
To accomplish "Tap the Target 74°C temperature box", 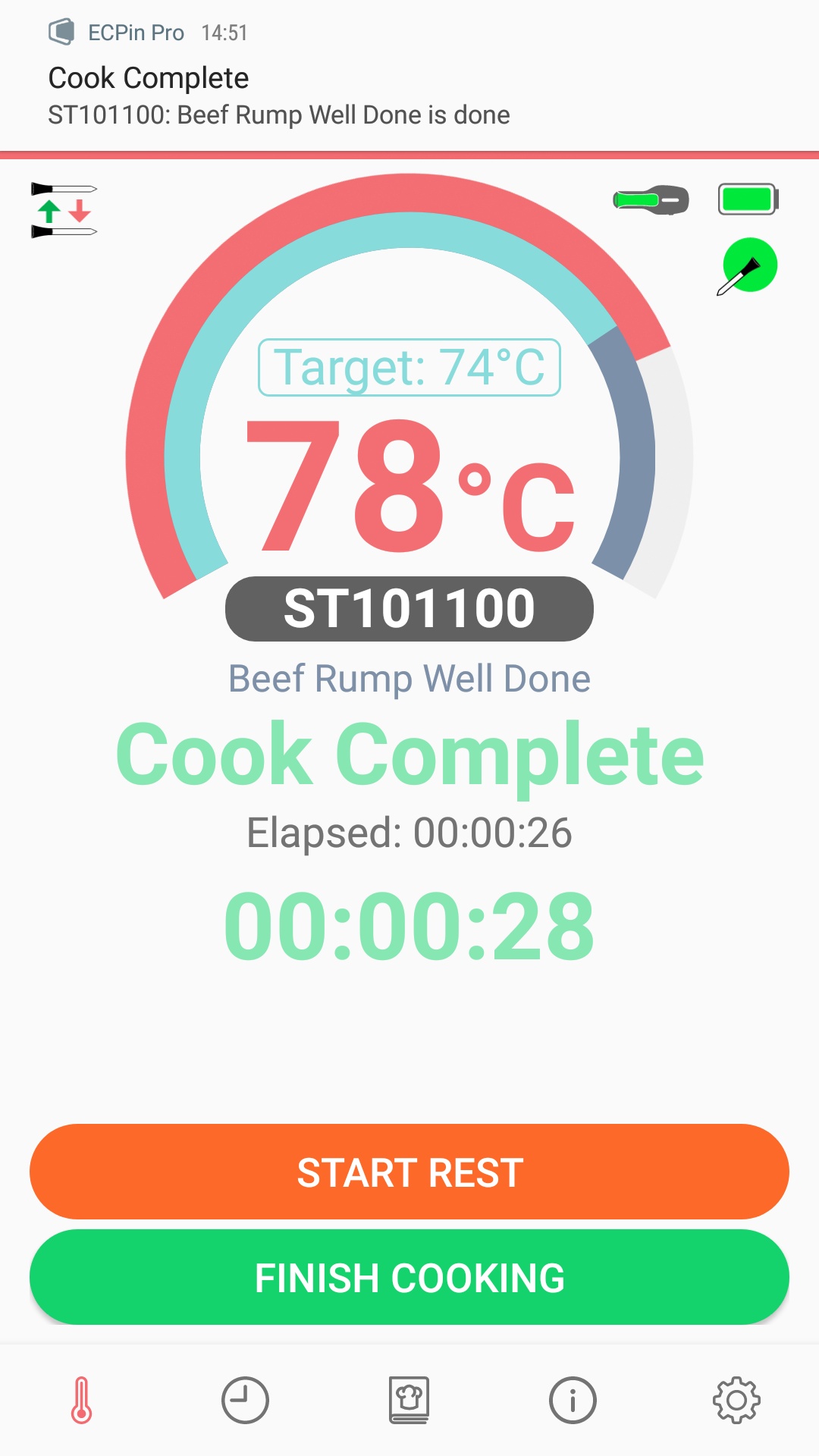I will (409, 368).
